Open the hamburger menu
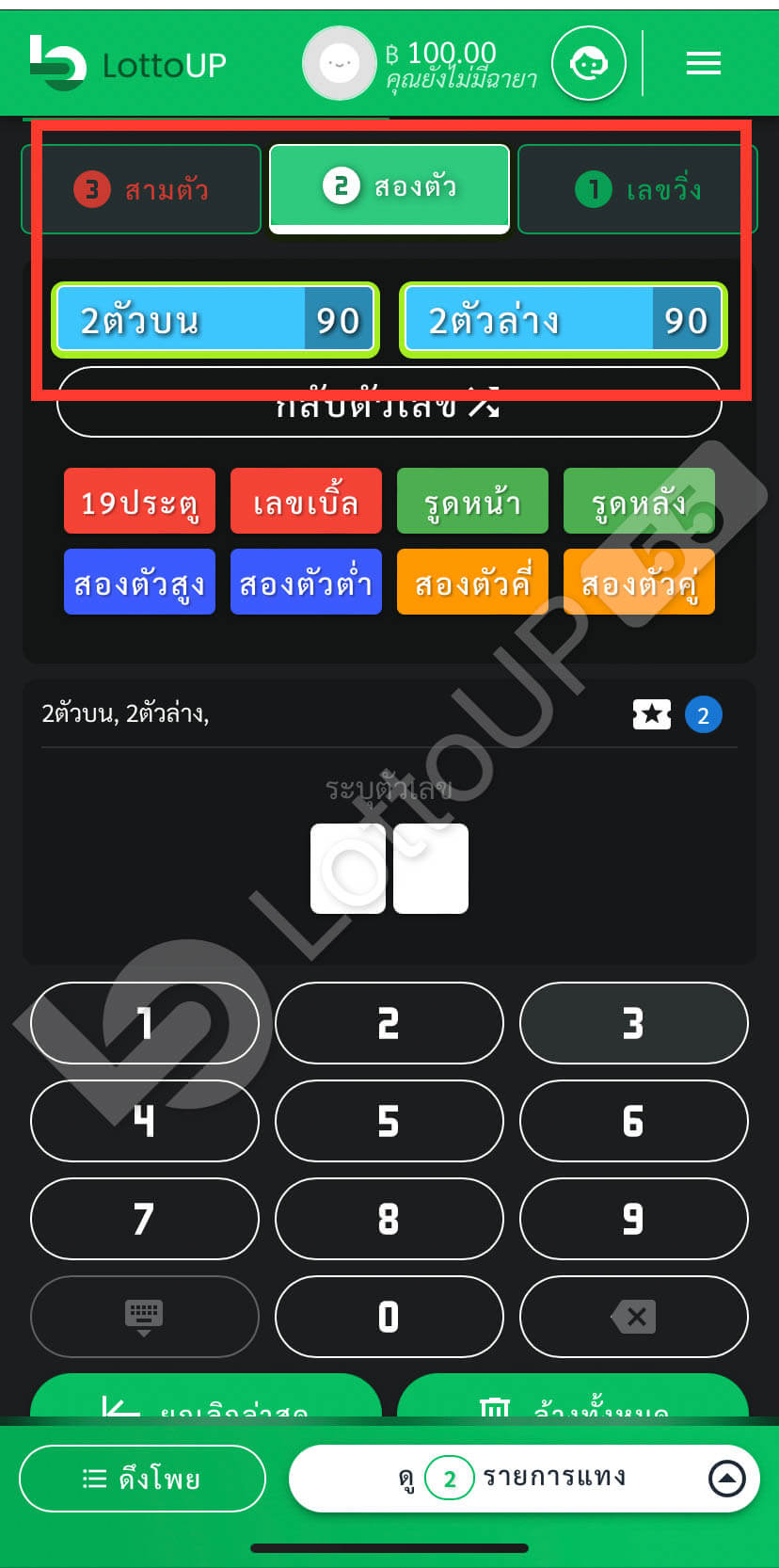The image size is (779, 1568). click(703, 63)
